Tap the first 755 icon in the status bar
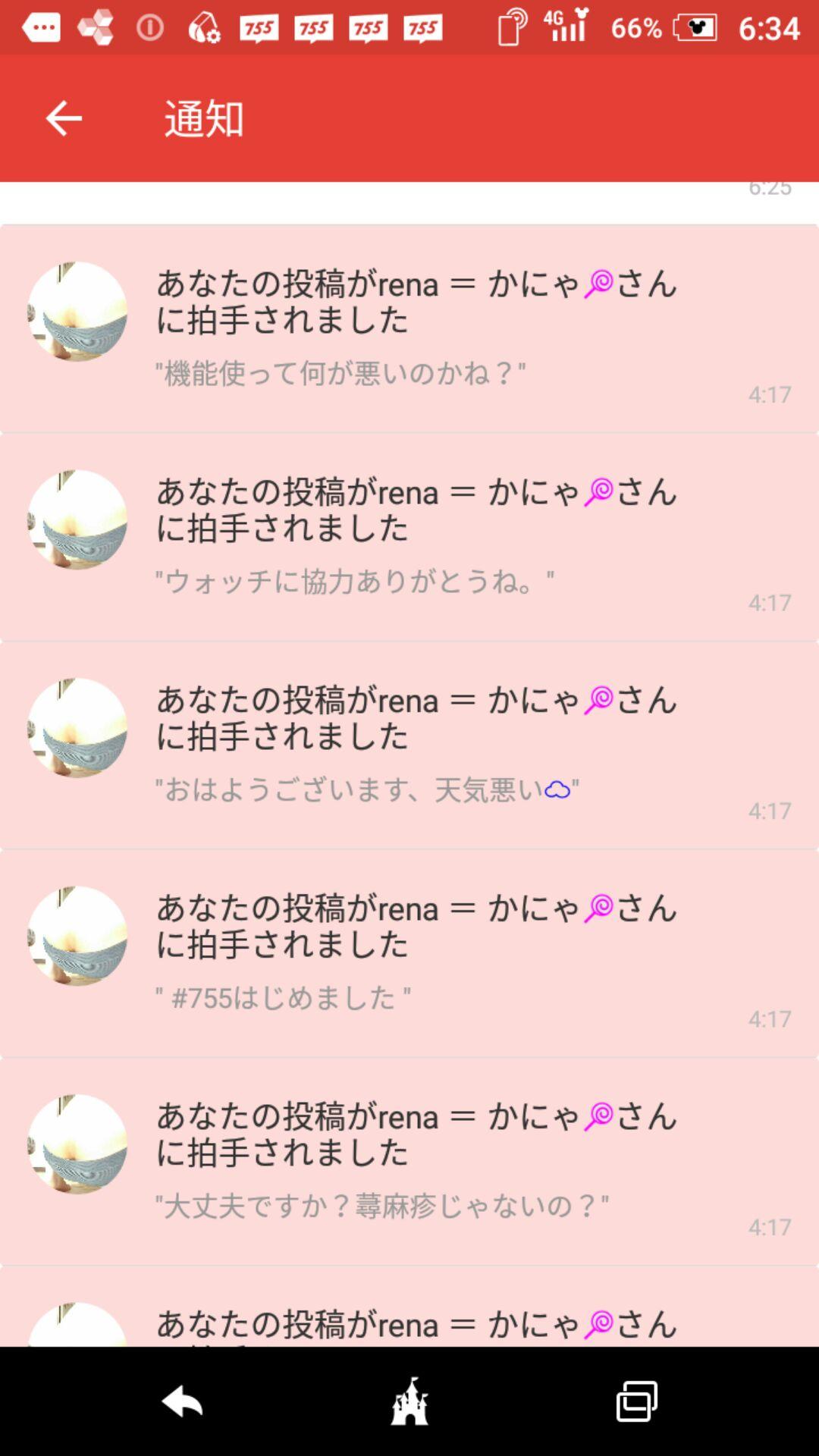The image size is (819, 1456). tap(257, 30)
